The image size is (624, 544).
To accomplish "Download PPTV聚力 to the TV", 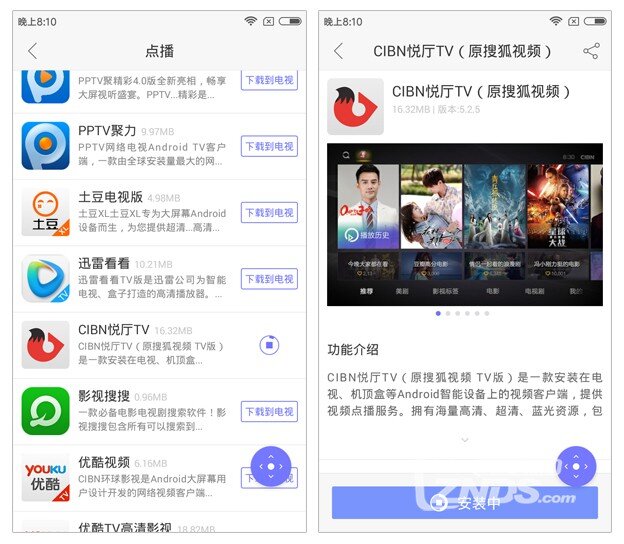I will pos(269,146).
